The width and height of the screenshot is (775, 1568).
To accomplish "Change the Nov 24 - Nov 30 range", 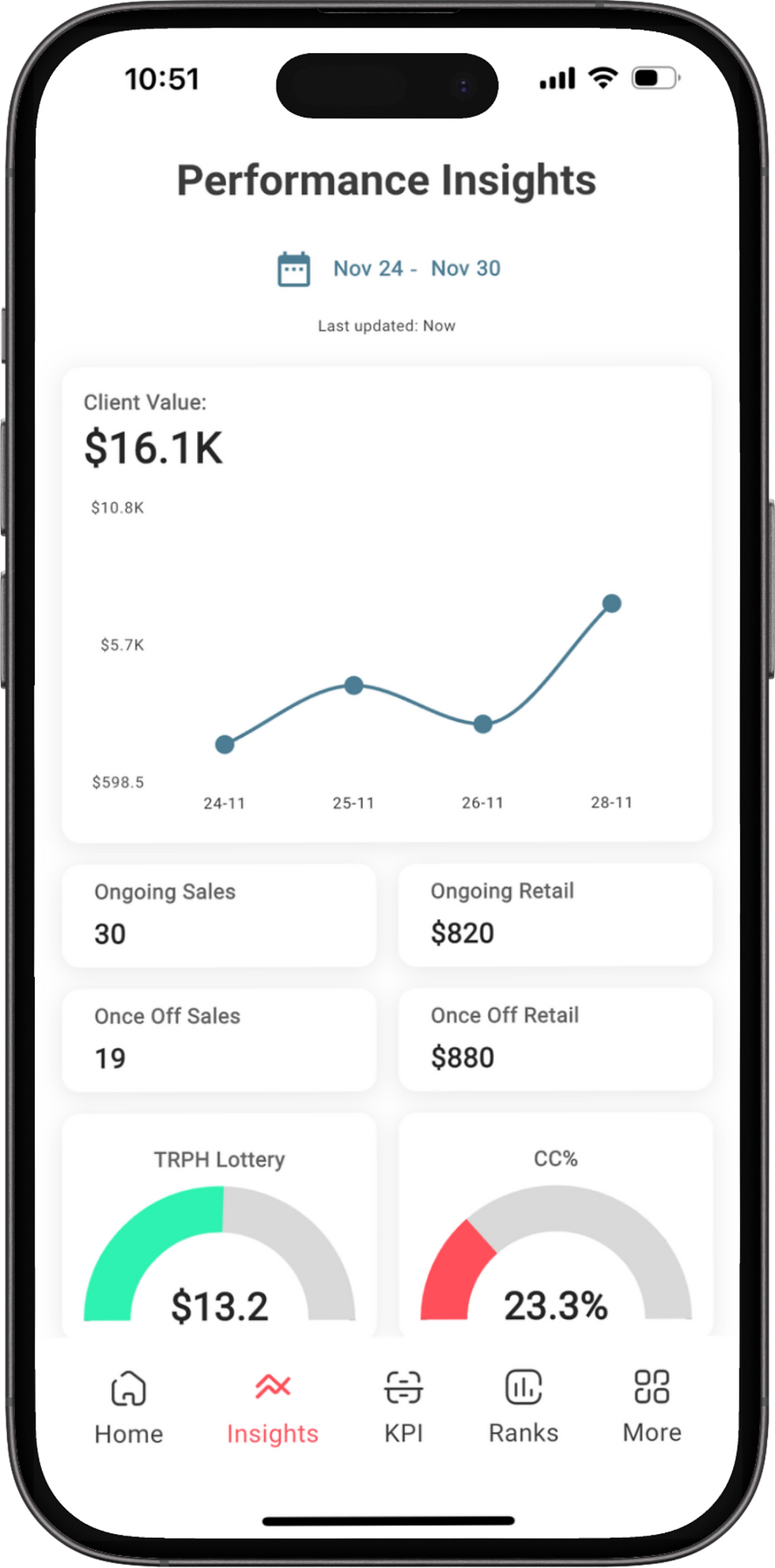I will [x=417, y=269].
